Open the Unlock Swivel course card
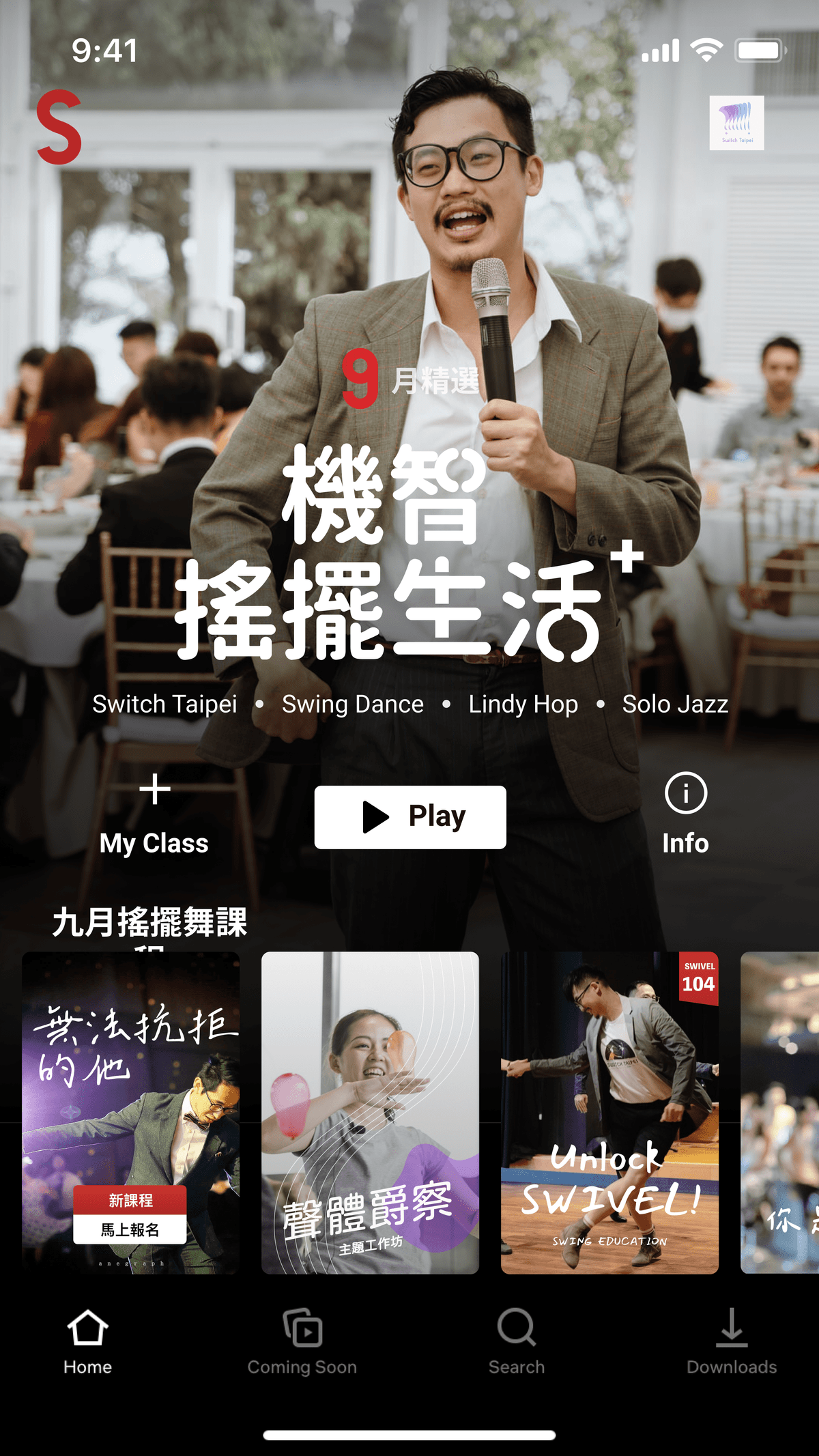This screenshot has height=1456, width=819. [609, 1113]
